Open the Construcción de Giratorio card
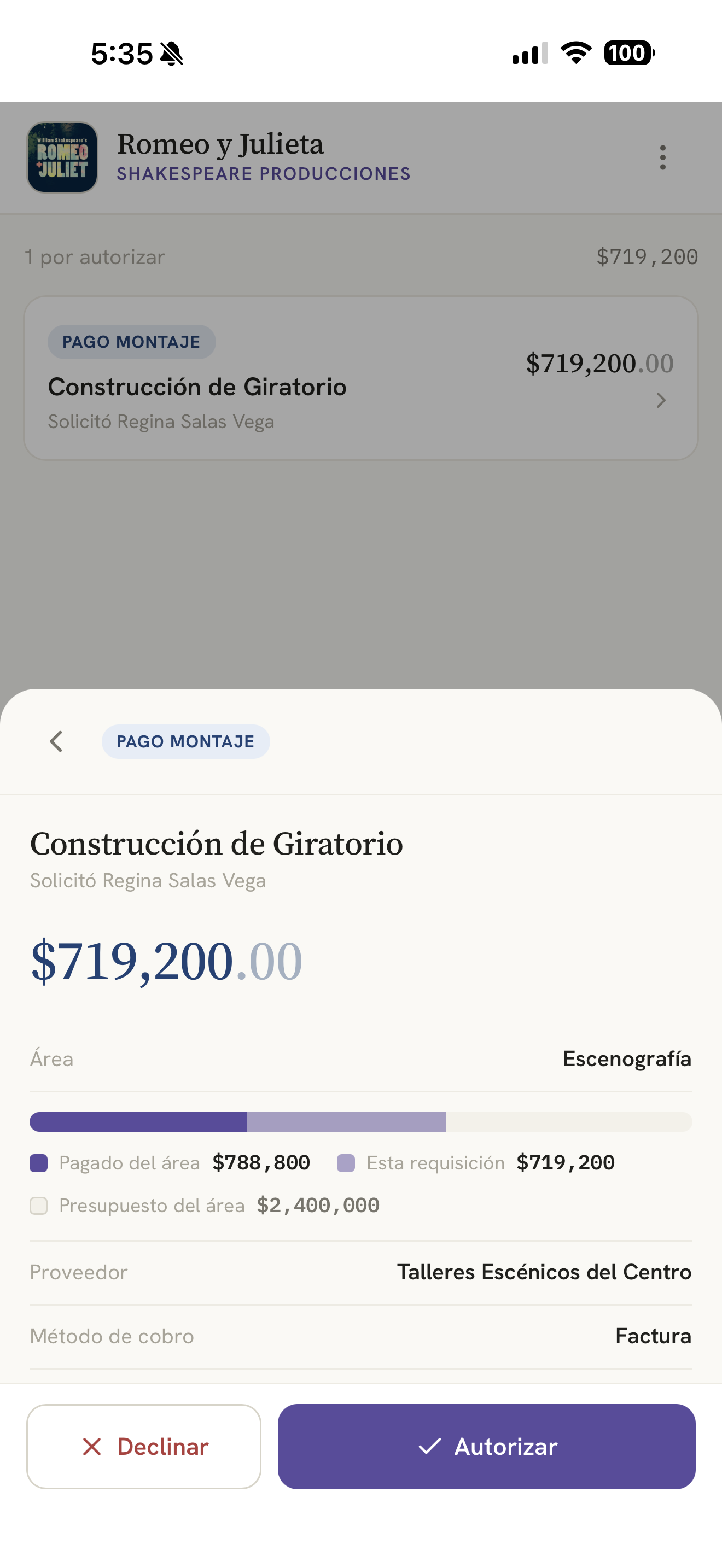722x1568 pixels. pos(361,378)
